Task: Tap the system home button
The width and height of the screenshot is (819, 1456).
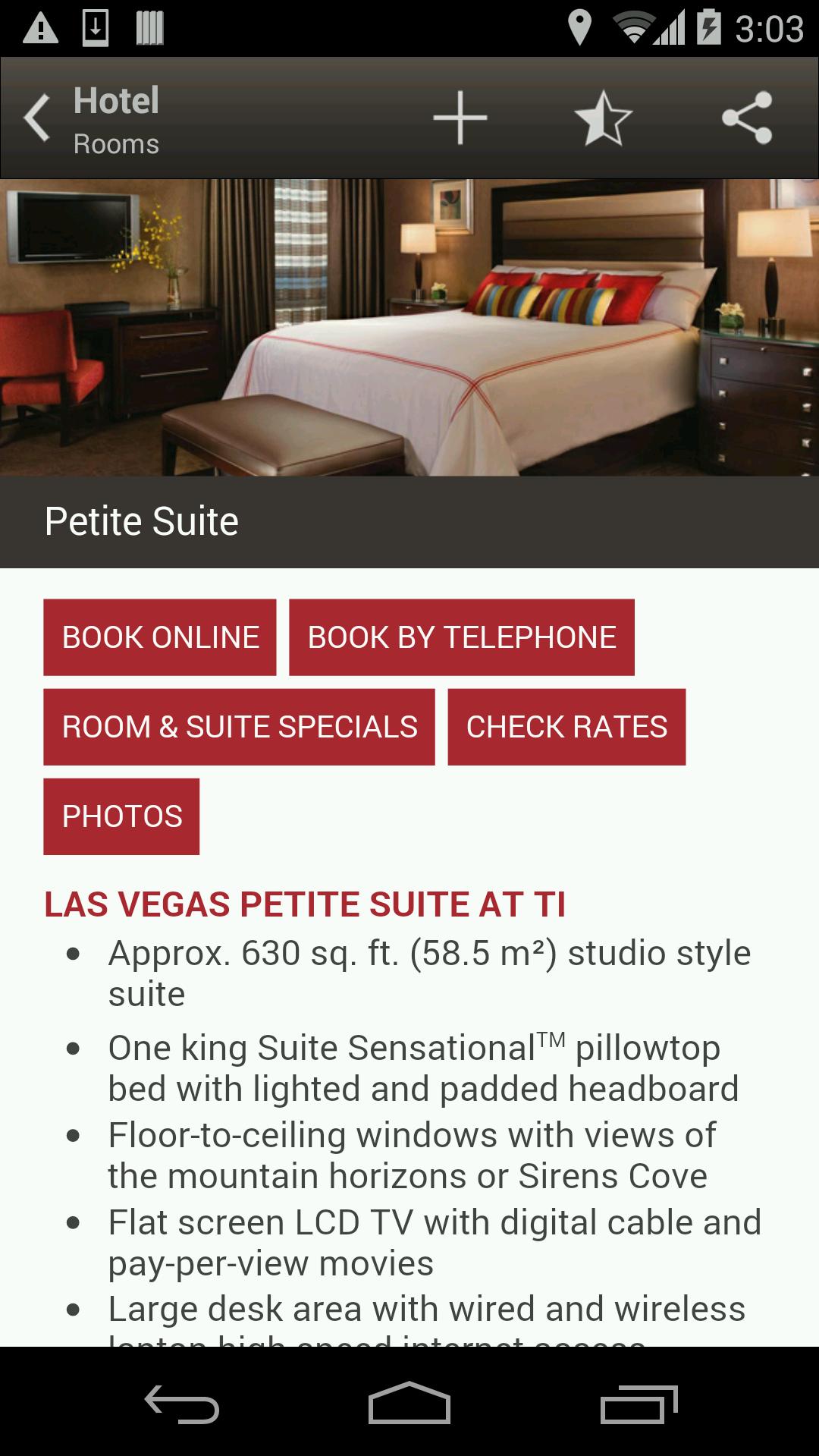Action: point(409,1403)
